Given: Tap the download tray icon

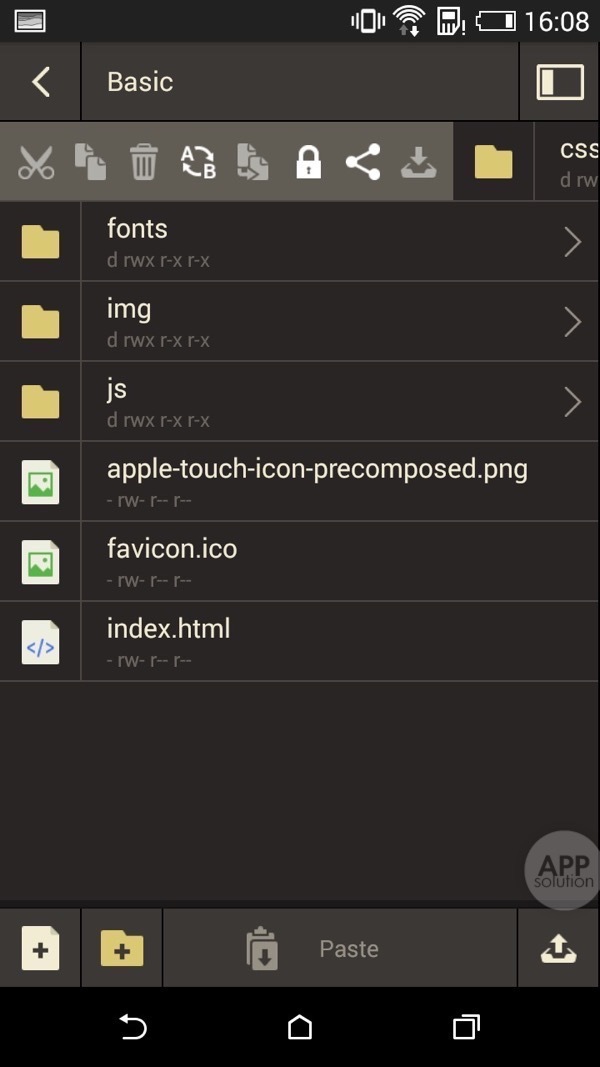Looking at the screenshot, I should tap(419, 162).
